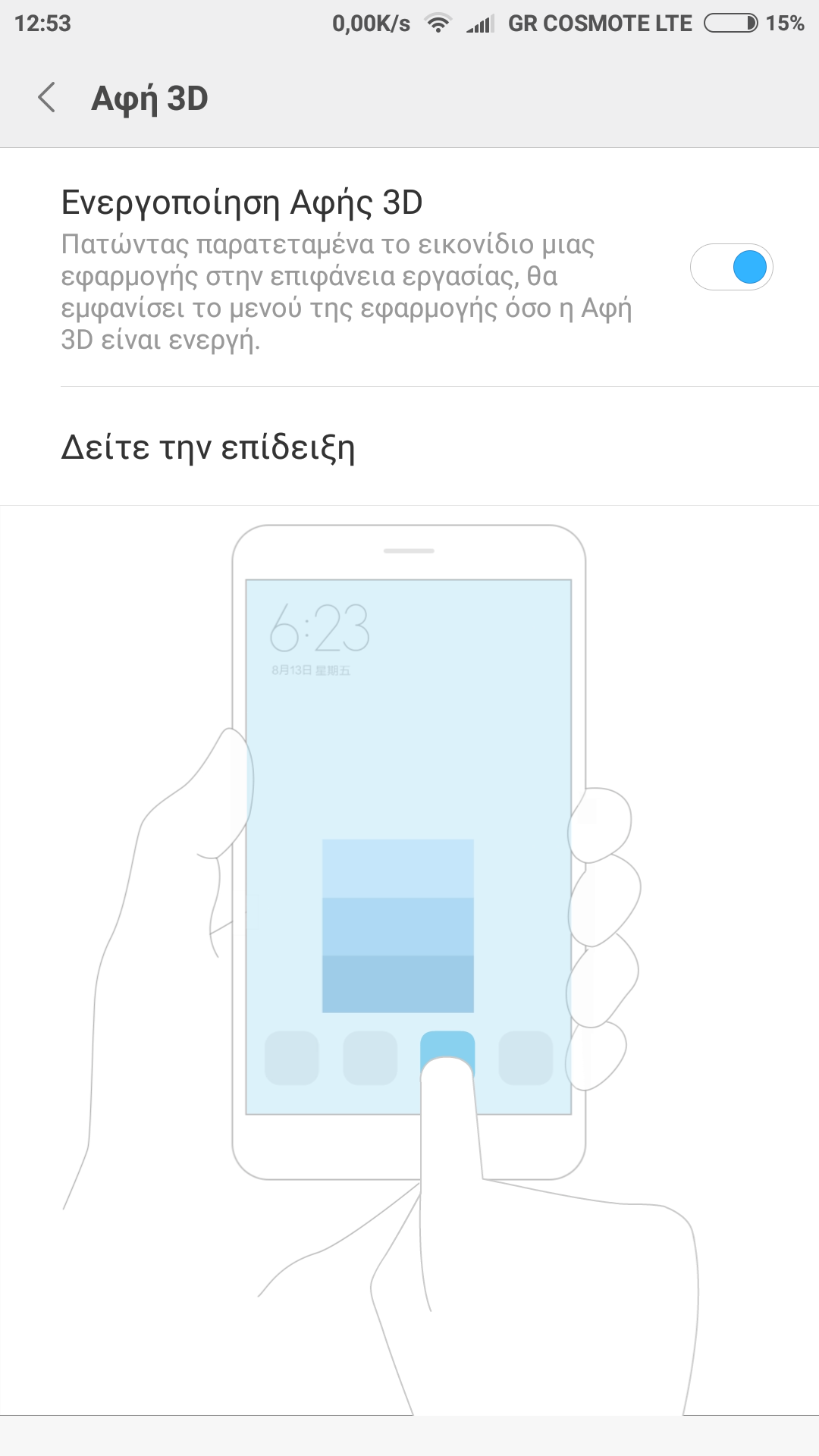
Task: Go back from the Αφή 3D screen
Action: [x=47, y=99]
